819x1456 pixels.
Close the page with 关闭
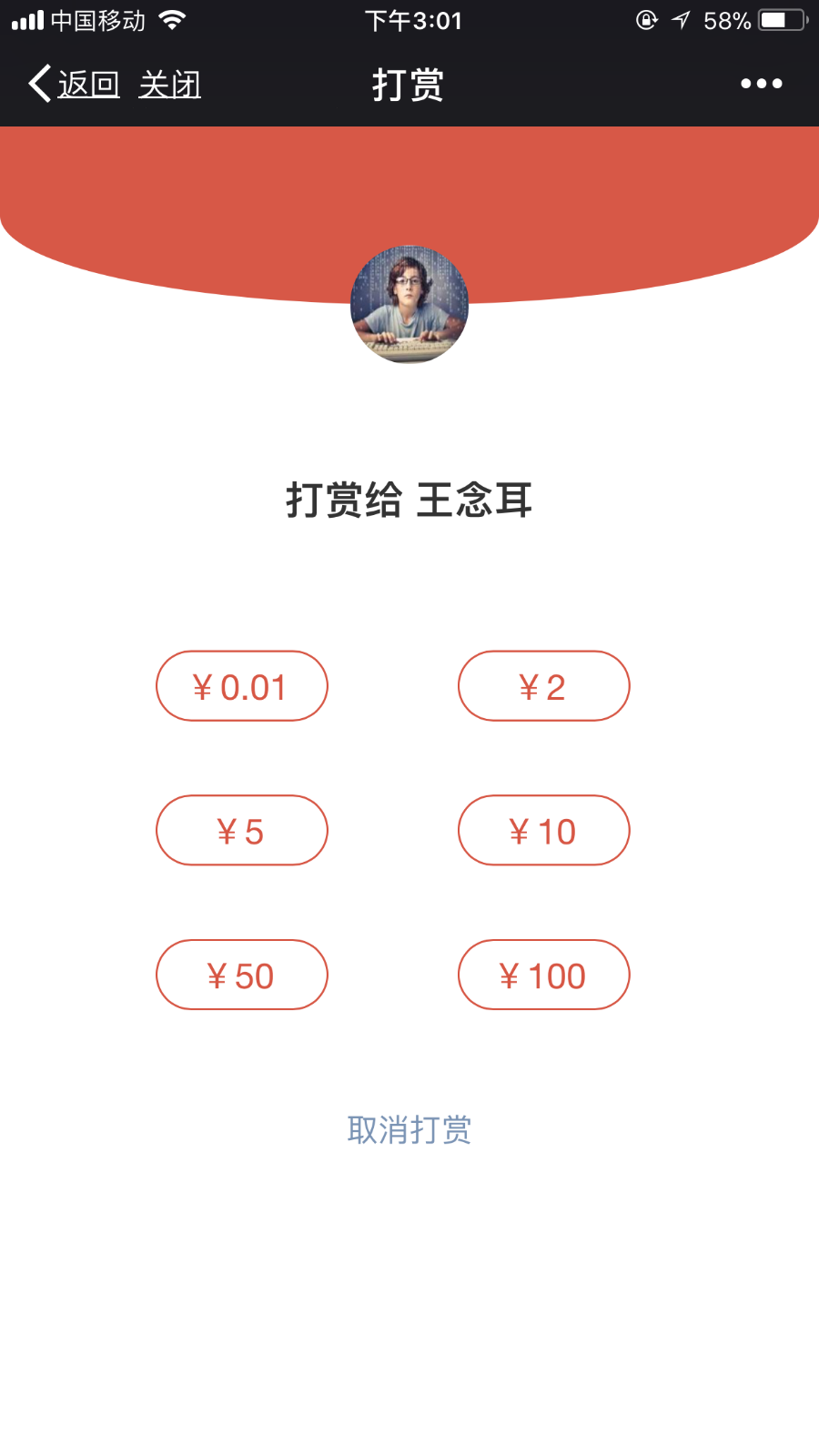pos(169,85)
